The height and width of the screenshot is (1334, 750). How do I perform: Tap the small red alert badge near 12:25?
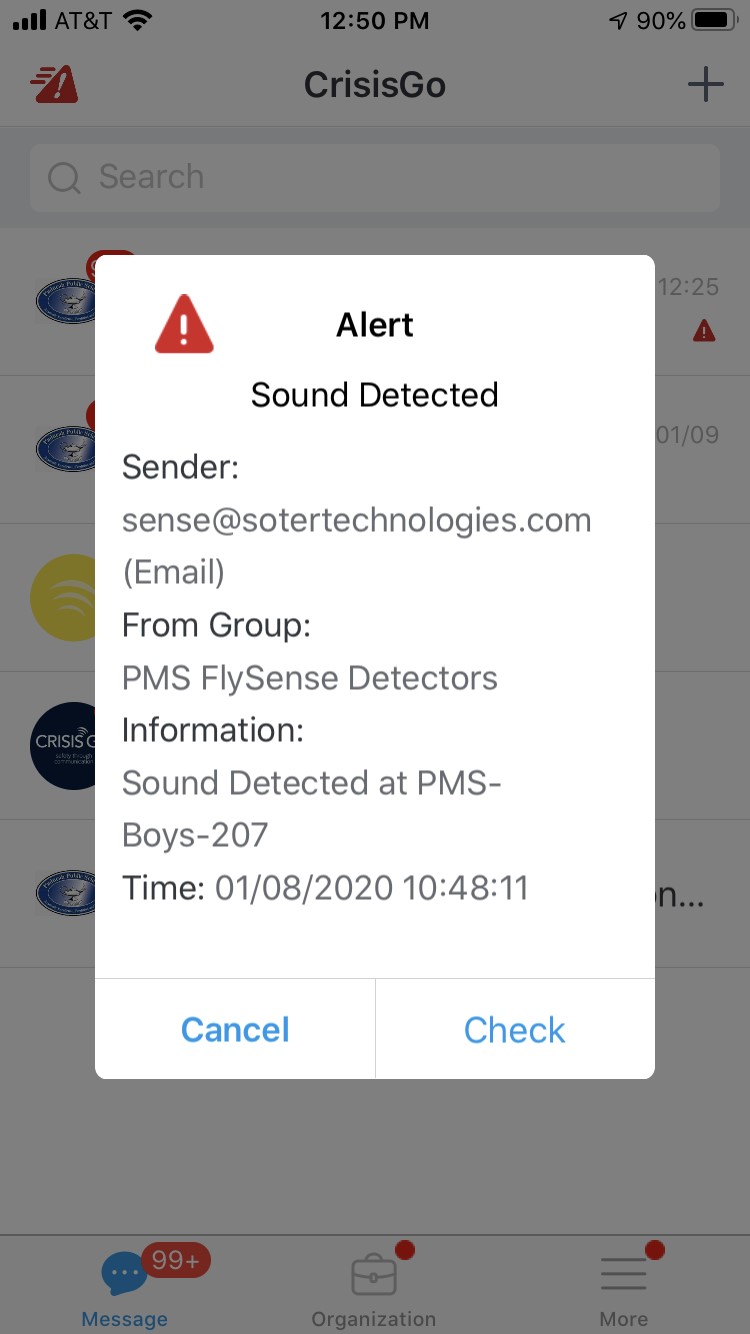[704, 330]
